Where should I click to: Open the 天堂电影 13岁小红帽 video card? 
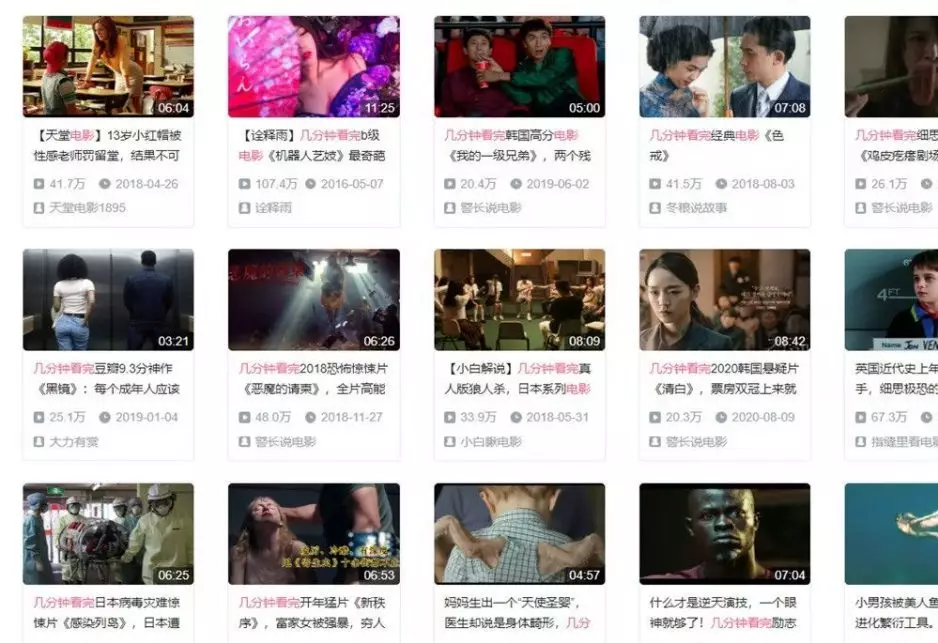tap(108, 67)
